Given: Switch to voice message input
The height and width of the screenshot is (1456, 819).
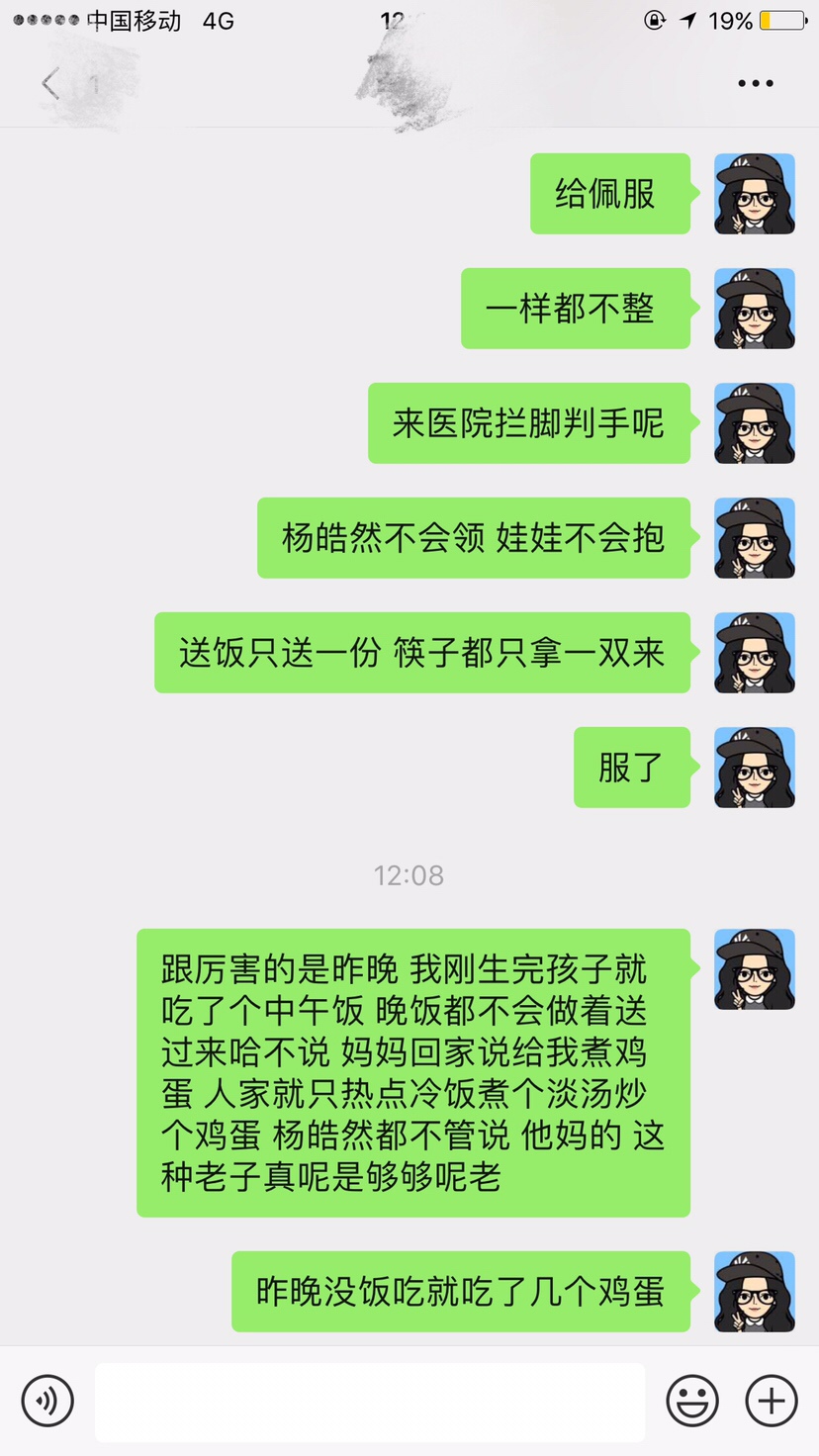Looking at the screenshot, I should (x=47, y=1401).
